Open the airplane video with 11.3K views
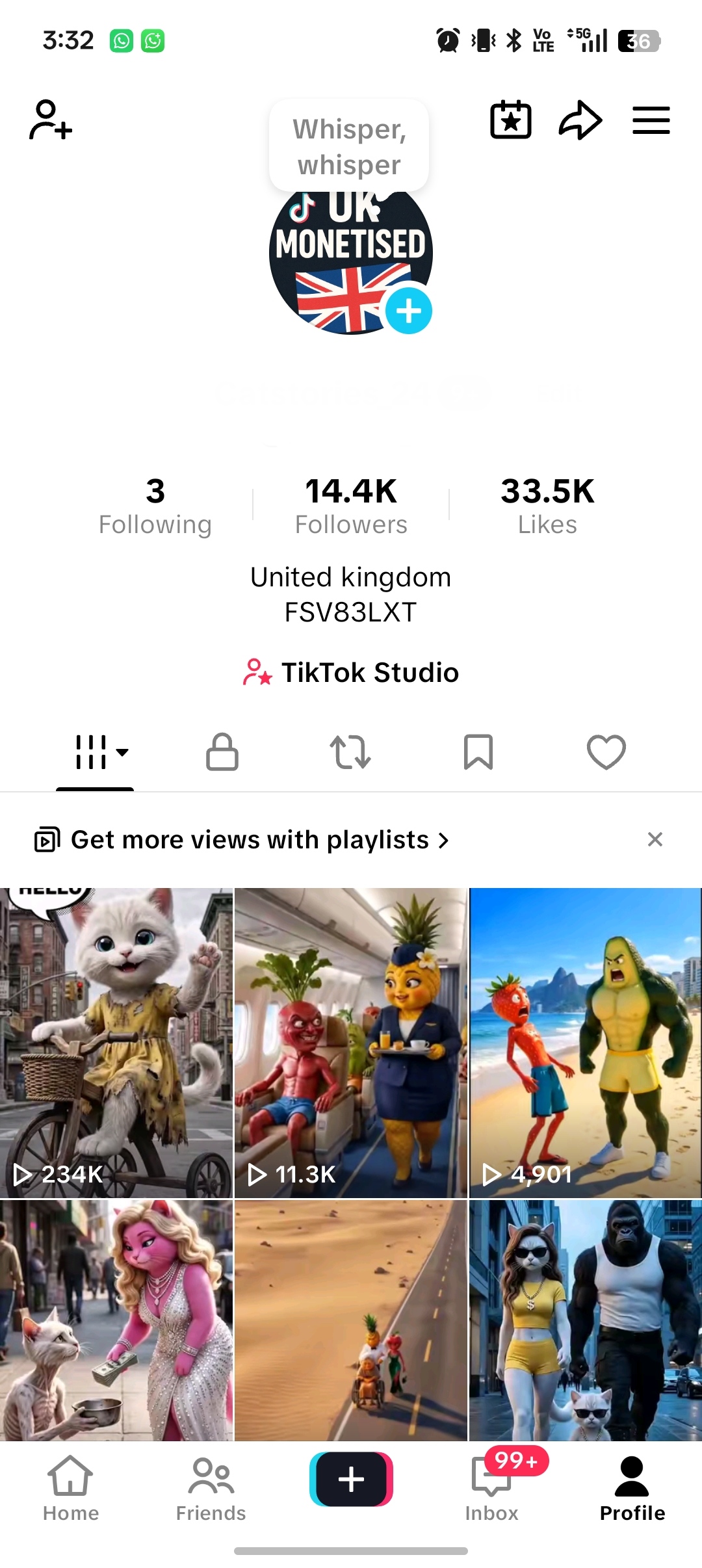Viewport: 702px width, 1568px height. click(351, 1043)
